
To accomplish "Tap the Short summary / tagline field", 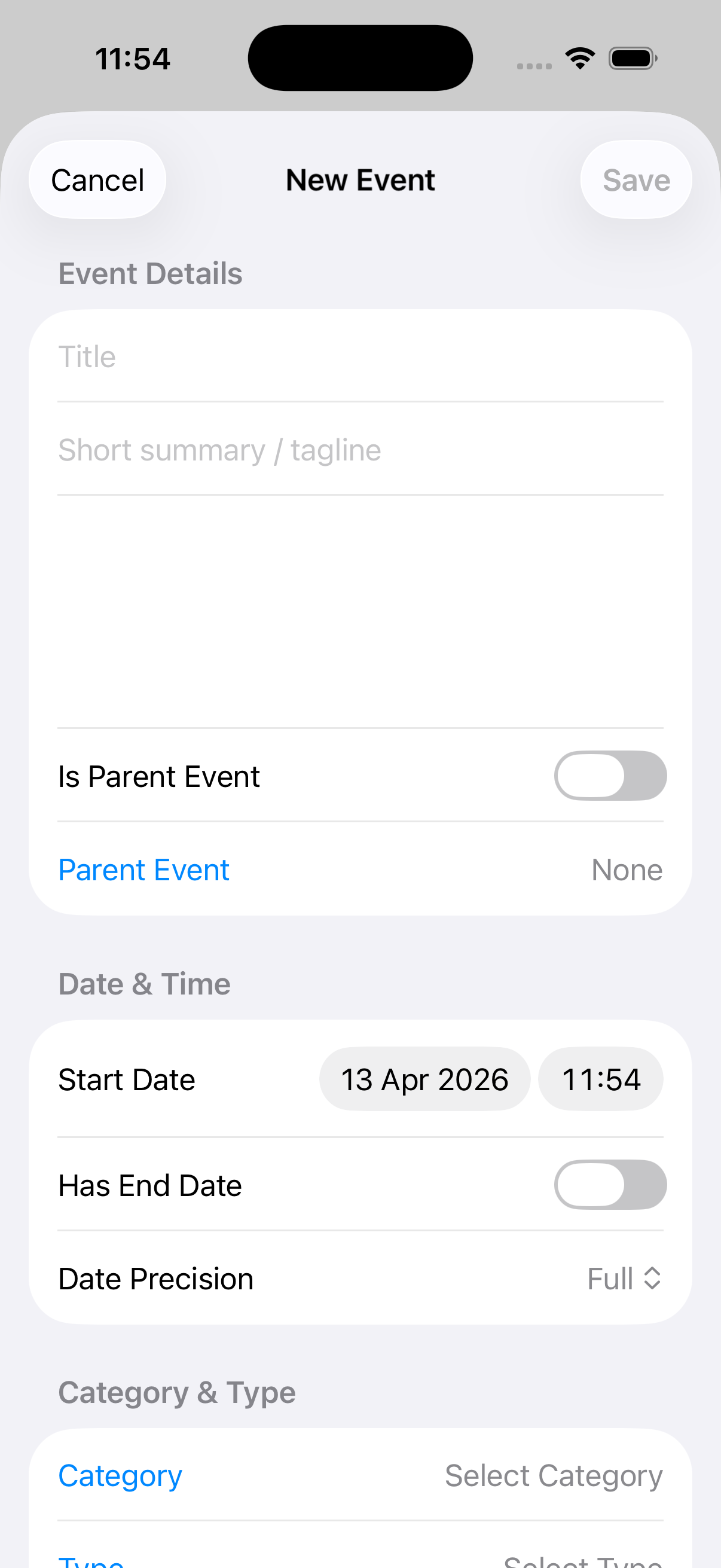I will point(360,449).
